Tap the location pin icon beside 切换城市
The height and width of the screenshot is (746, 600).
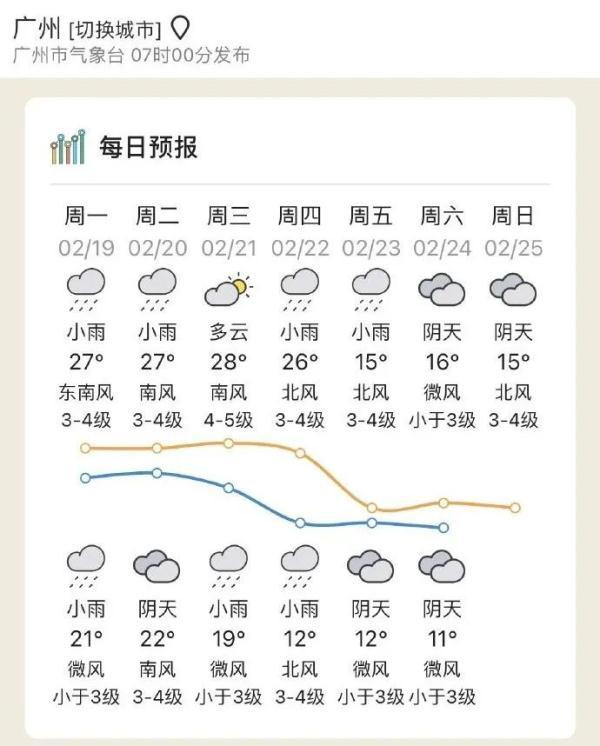click(x=181, y=28)
